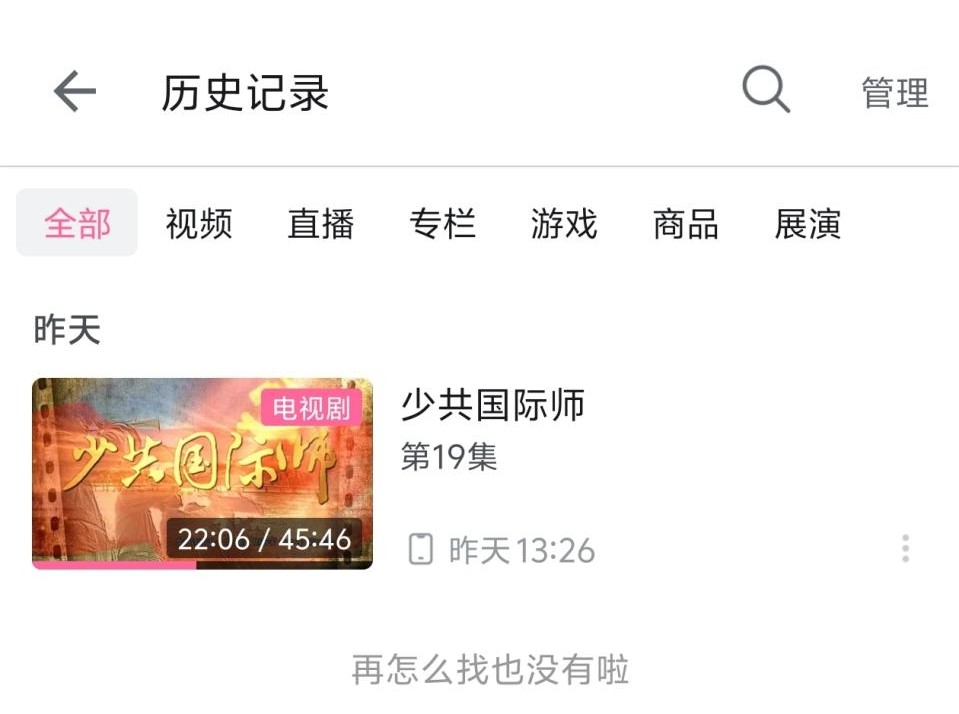Open the search icon in history
The height and width of the screenshot is (714, 959).
click(766, 91)
